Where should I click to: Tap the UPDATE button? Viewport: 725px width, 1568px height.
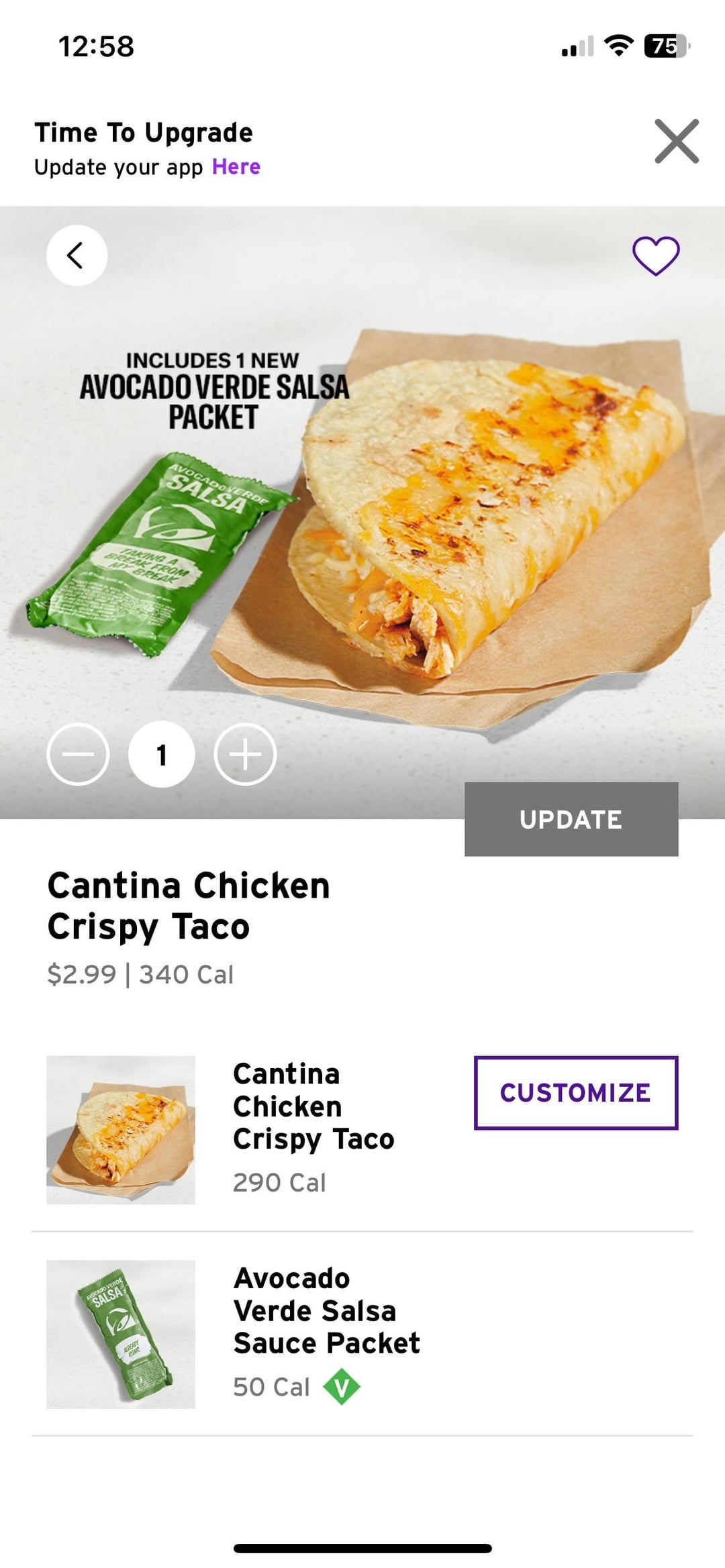571,819
